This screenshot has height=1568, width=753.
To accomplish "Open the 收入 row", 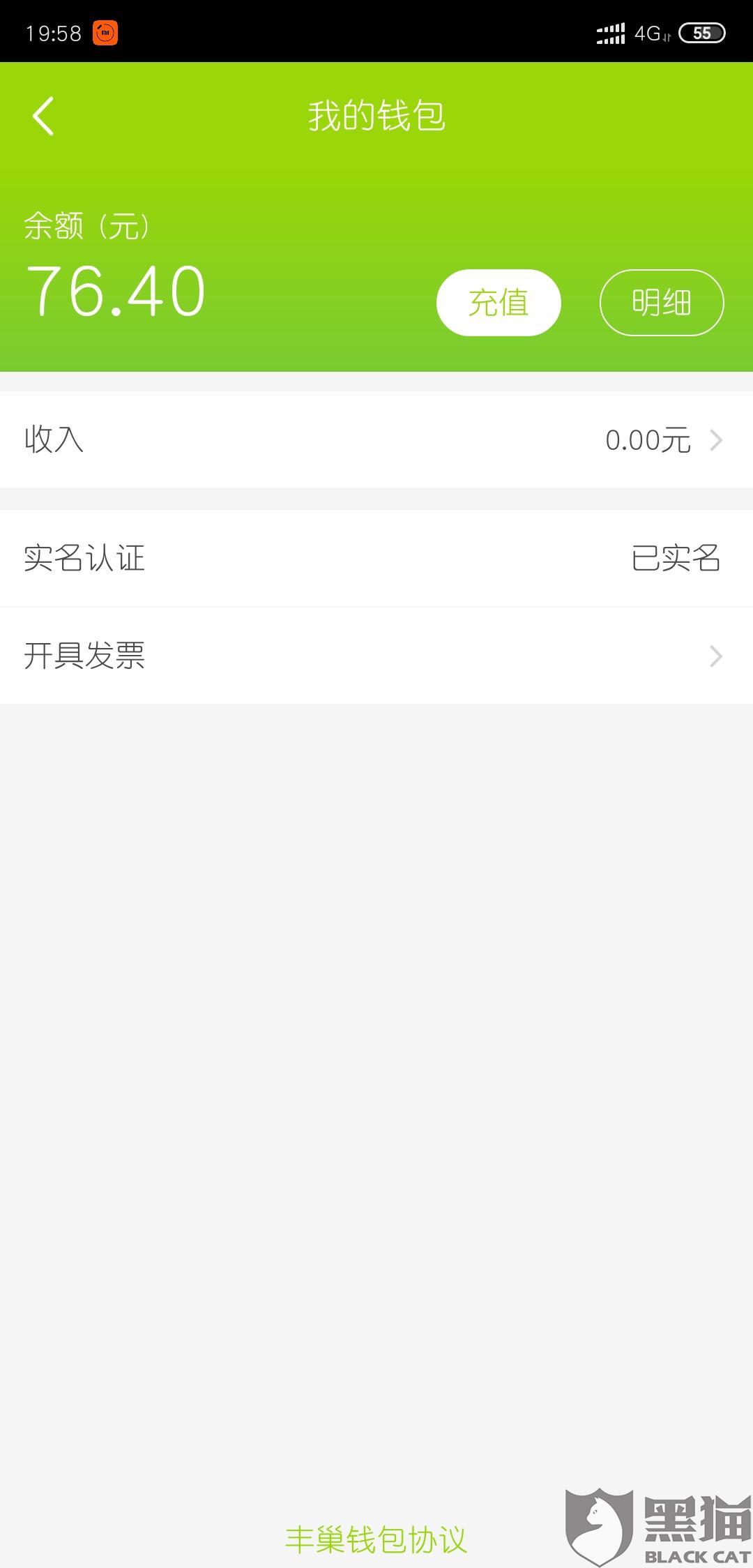I will click(x=376, y=439).
